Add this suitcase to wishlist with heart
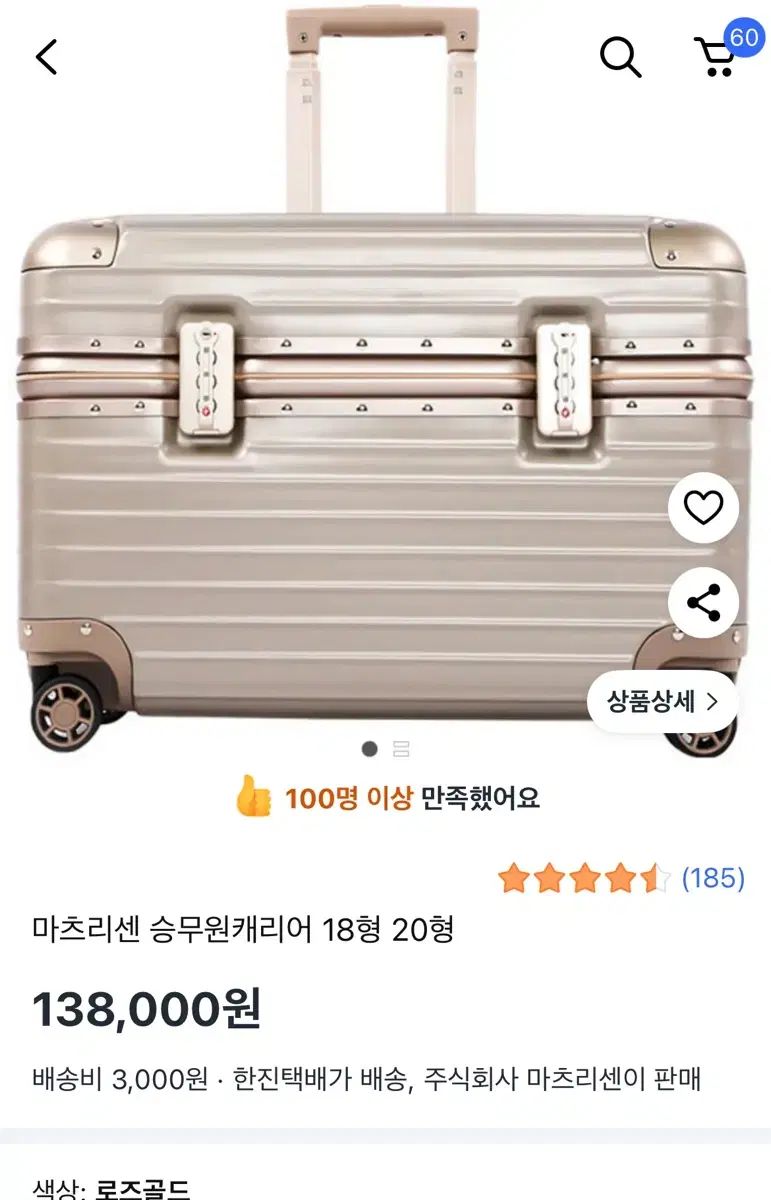 (703, 509)
